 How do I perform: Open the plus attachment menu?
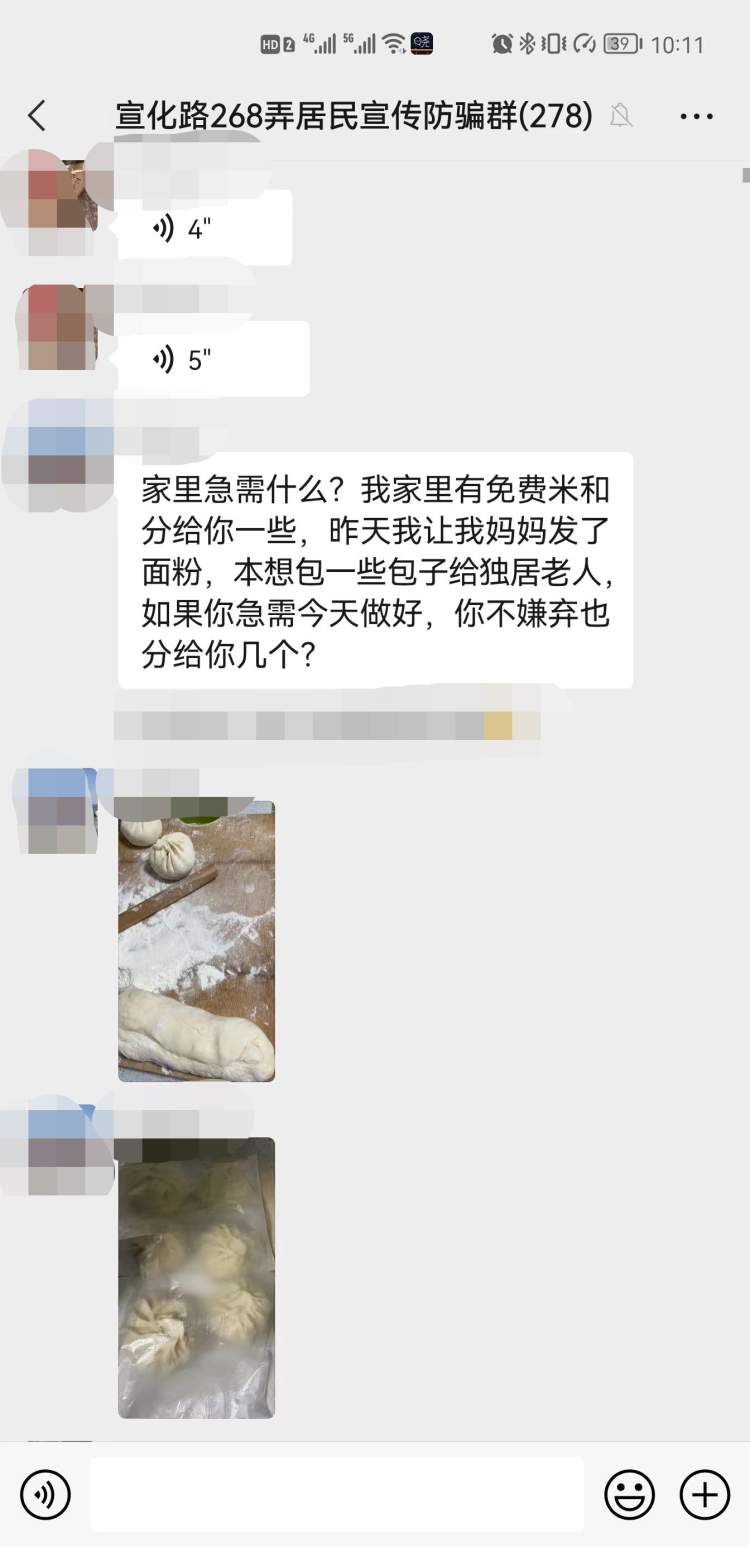(x=705, y=1495)
